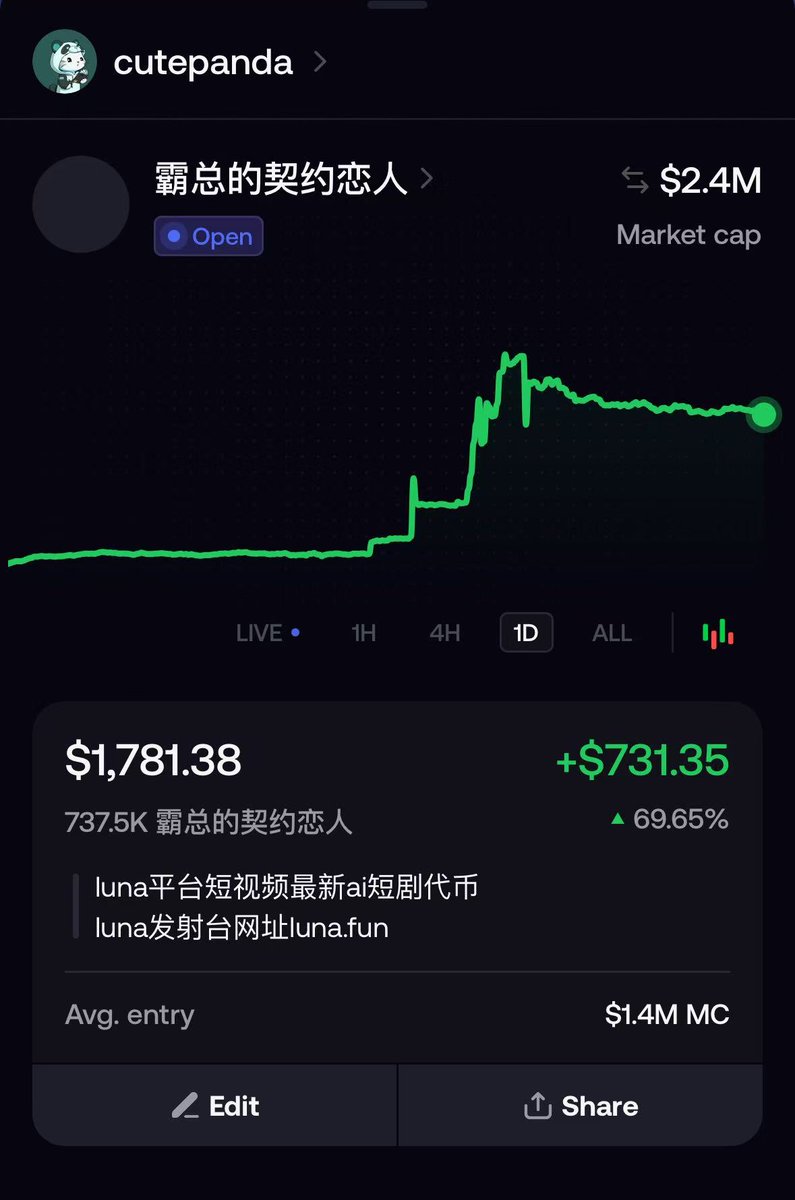Screen dimensions: 795x1200
Task: Switch chart to LIVE view
Action: (x=267, y=633)
